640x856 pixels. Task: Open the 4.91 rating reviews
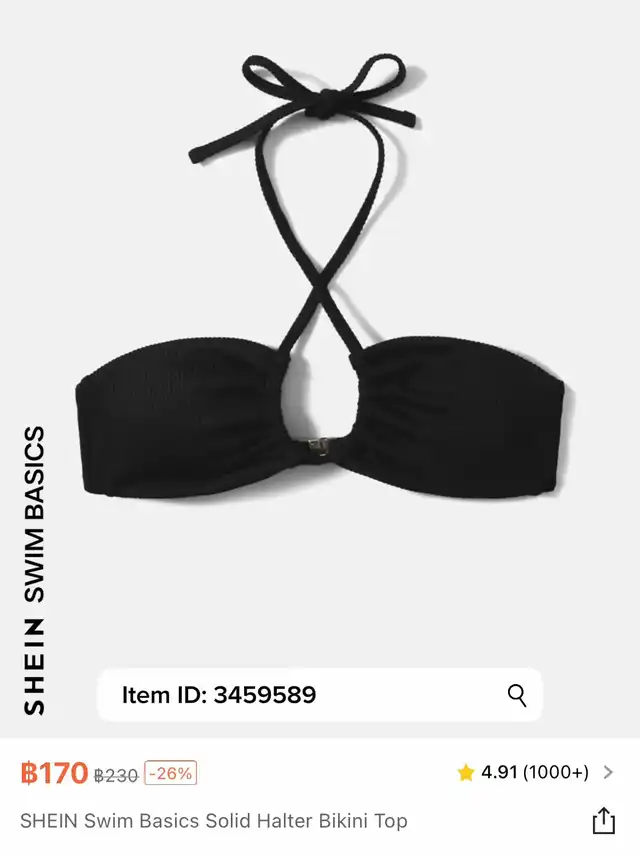click(535, 772)
